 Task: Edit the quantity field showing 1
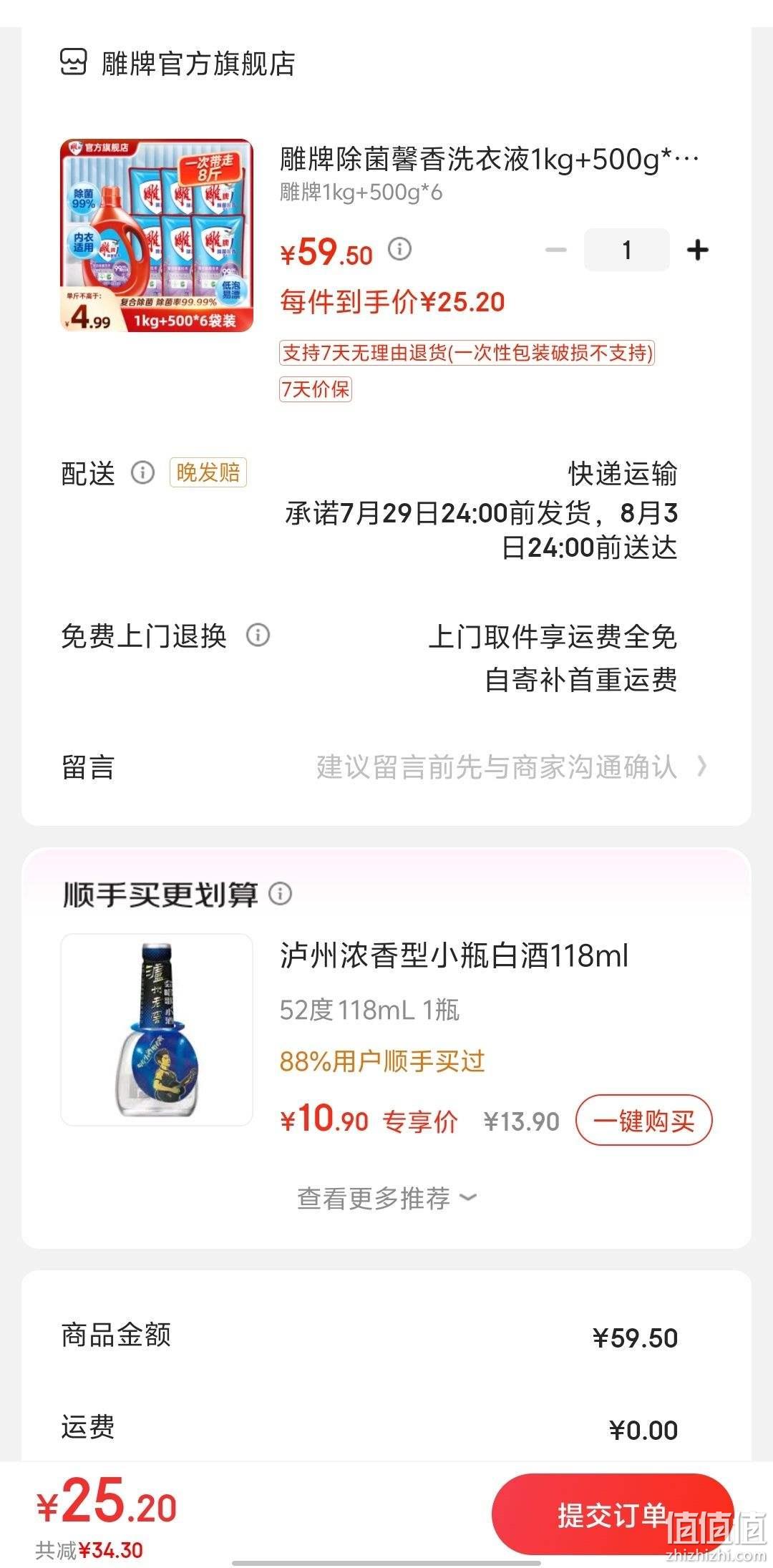[627, 250]
